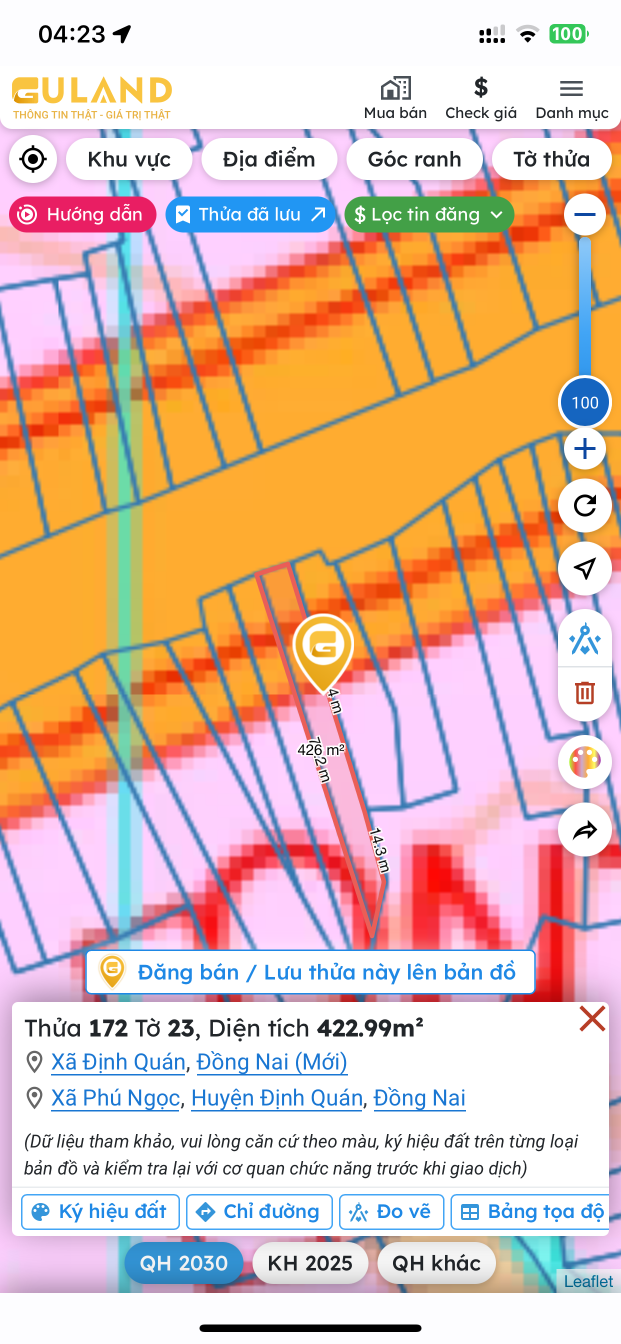Select the Khu vực chip
The image size is (621, 1344).
coord(129,159)
